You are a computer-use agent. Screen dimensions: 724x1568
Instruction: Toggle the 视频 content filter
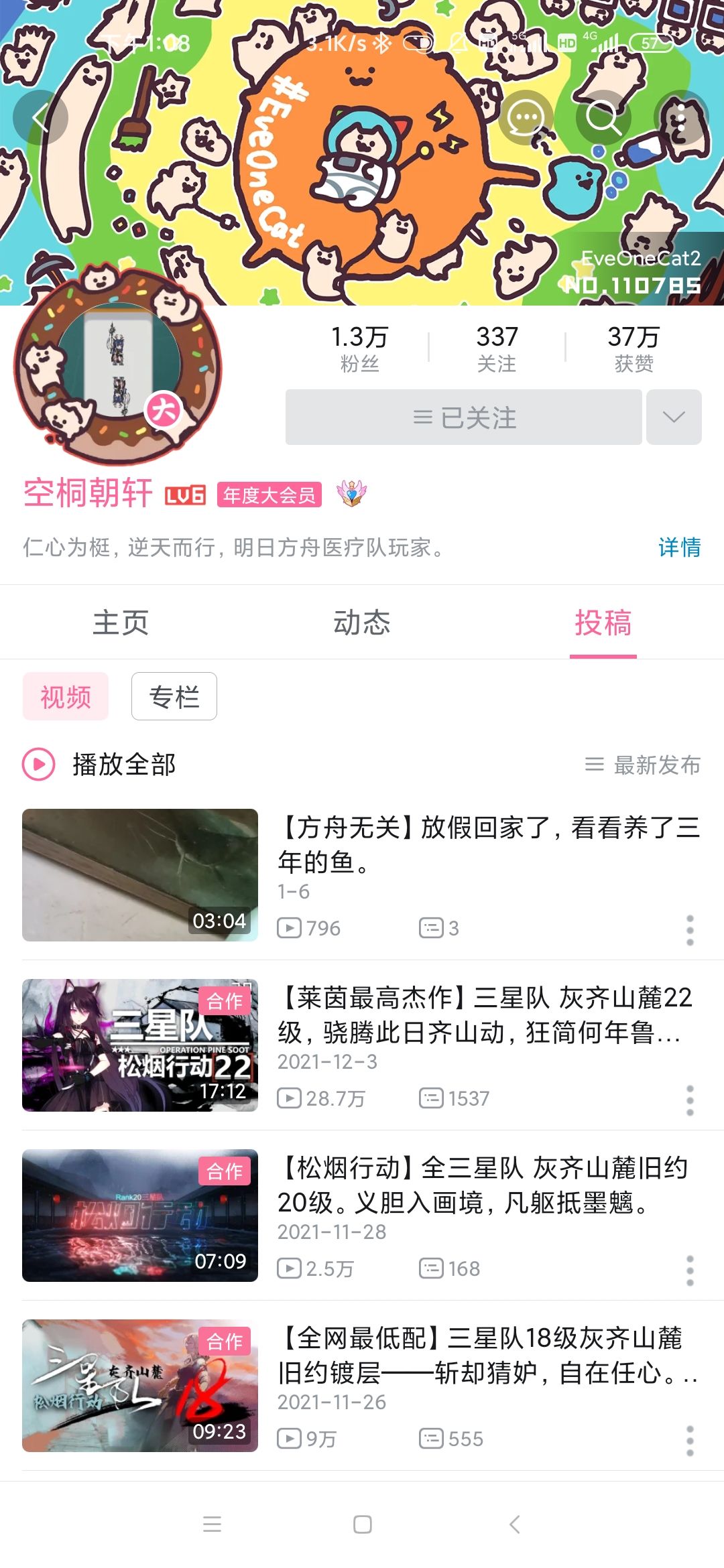[66, 696]
